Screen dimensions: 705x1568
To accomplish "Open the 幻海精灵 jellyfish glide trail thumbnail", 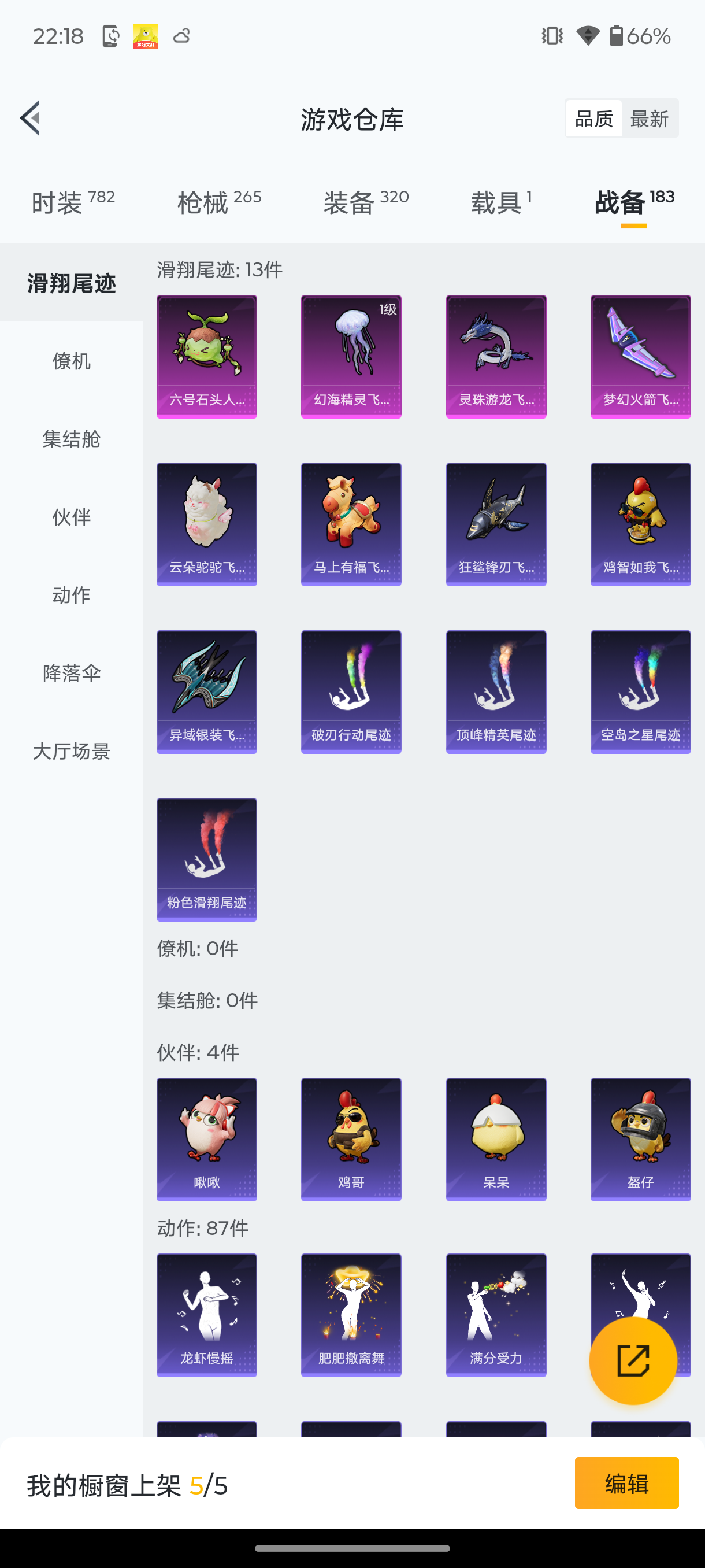I will [350, 356].
